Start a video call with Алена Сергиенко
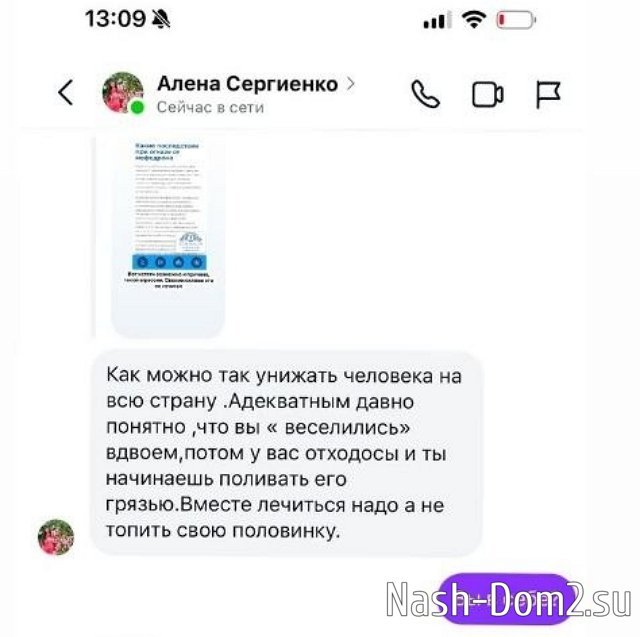 click(487, 94)
